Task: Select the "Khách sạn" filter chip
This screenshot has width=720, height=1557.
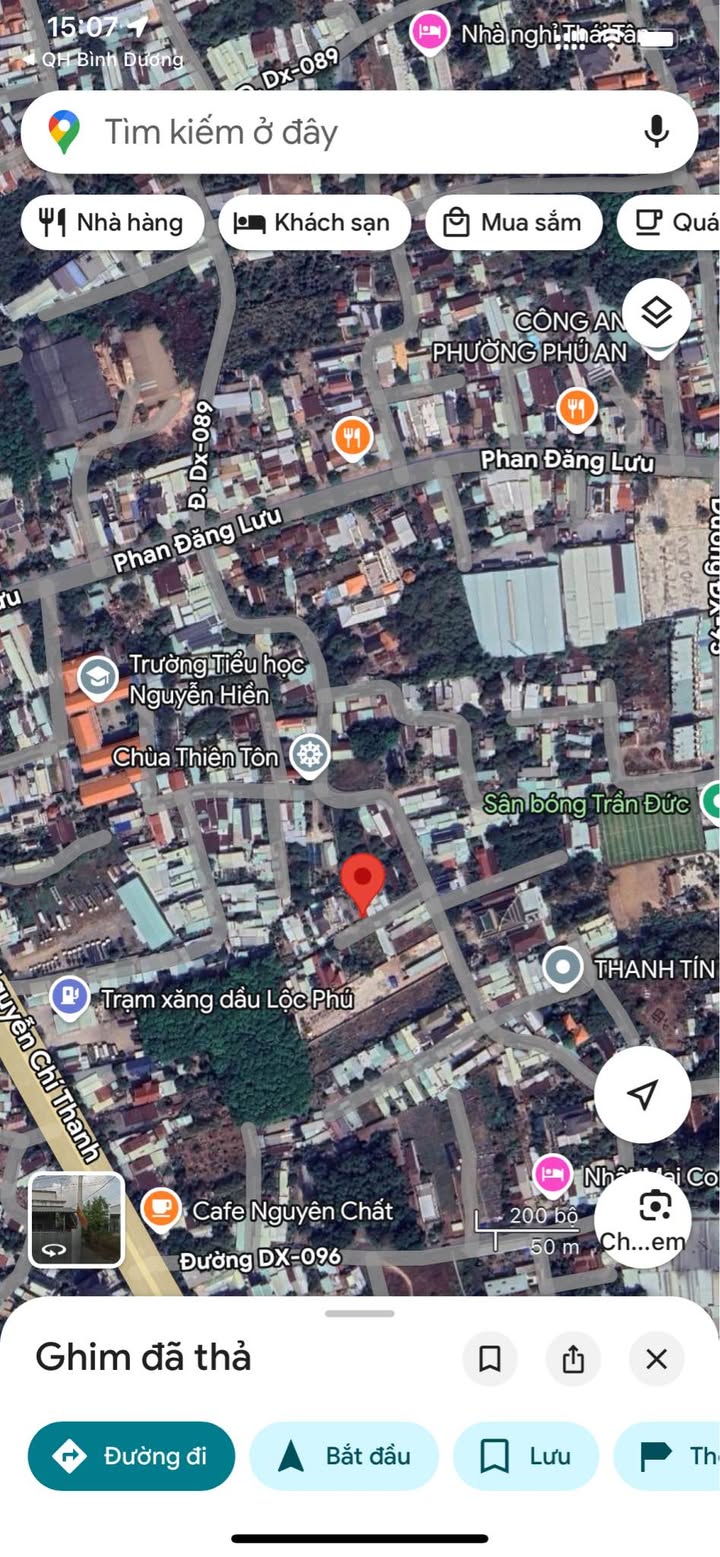Action: pos(314,222)
